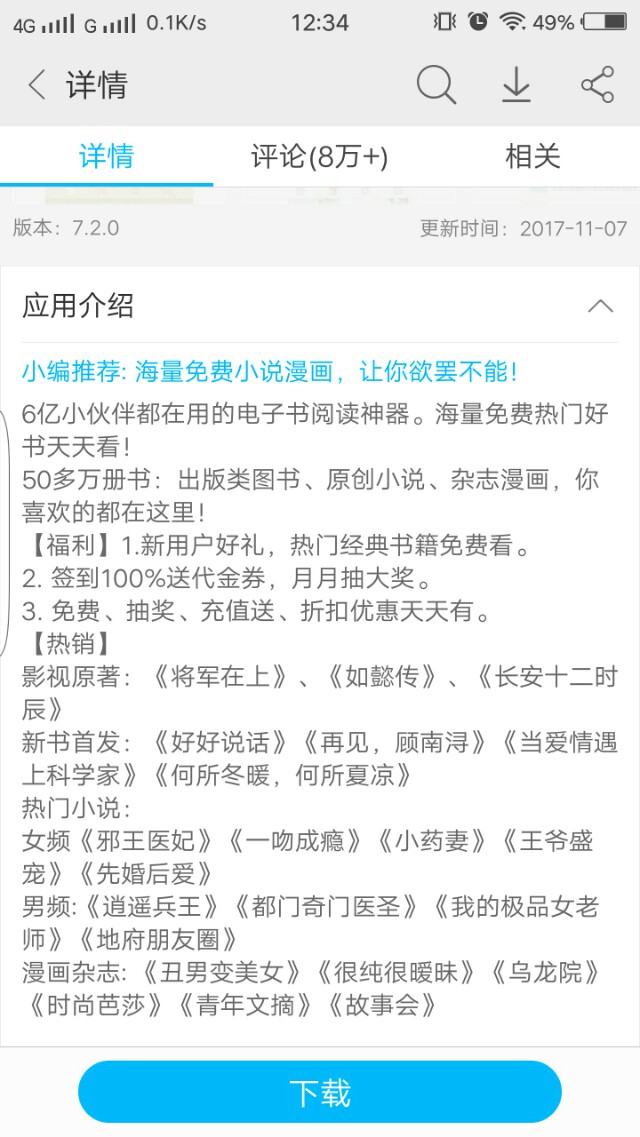The width and height of the screenshot is (640, 1137).
Task: Collapse the 应用介绍 section
Action: [x=600, y=306]
